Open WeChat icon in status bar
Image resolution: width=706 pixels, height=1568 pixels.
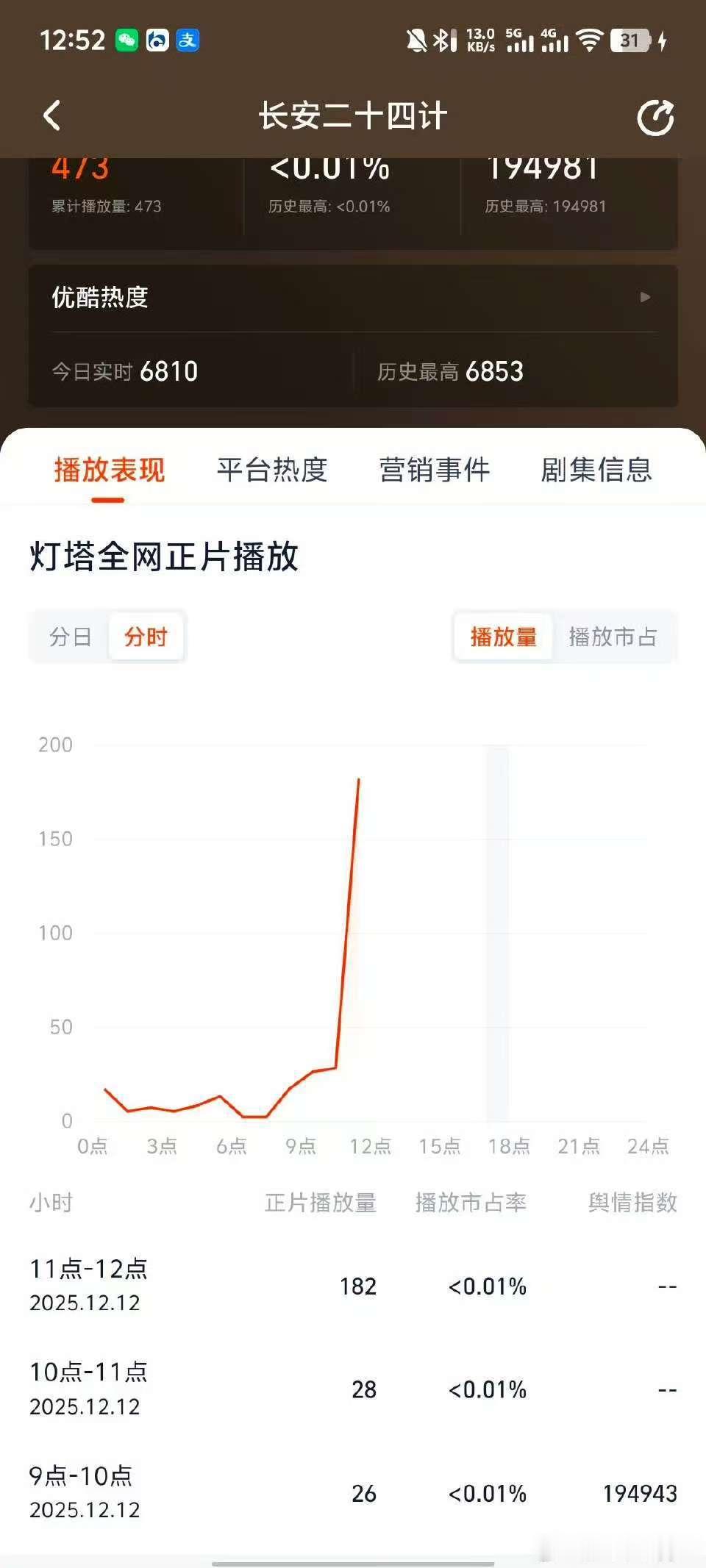coord(126,41)
